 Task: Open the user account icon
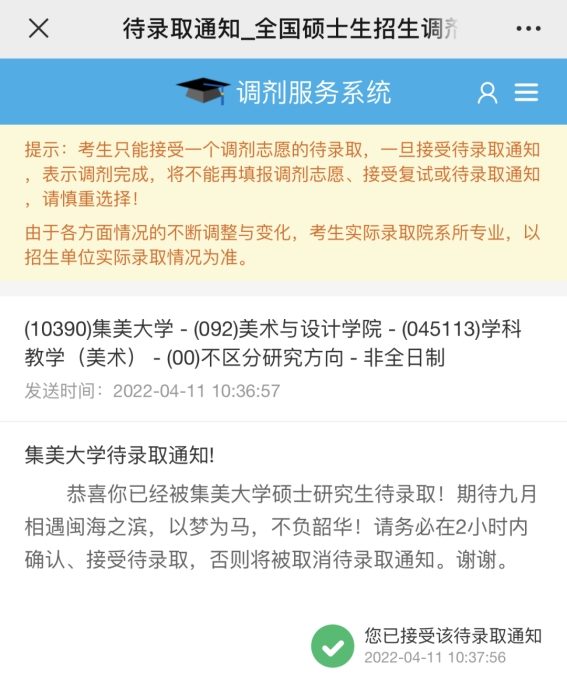pos(488,93)
